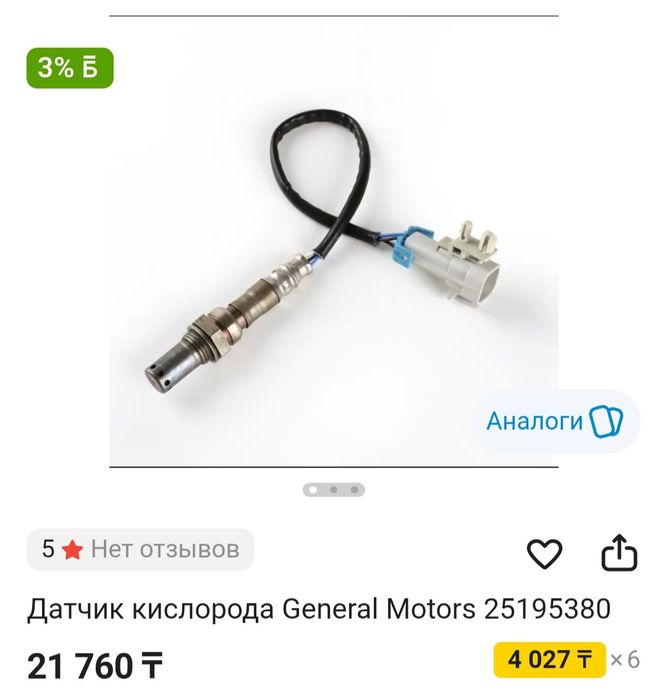
Task: Tap the image page indicator dots
Action: coord(333,490)
